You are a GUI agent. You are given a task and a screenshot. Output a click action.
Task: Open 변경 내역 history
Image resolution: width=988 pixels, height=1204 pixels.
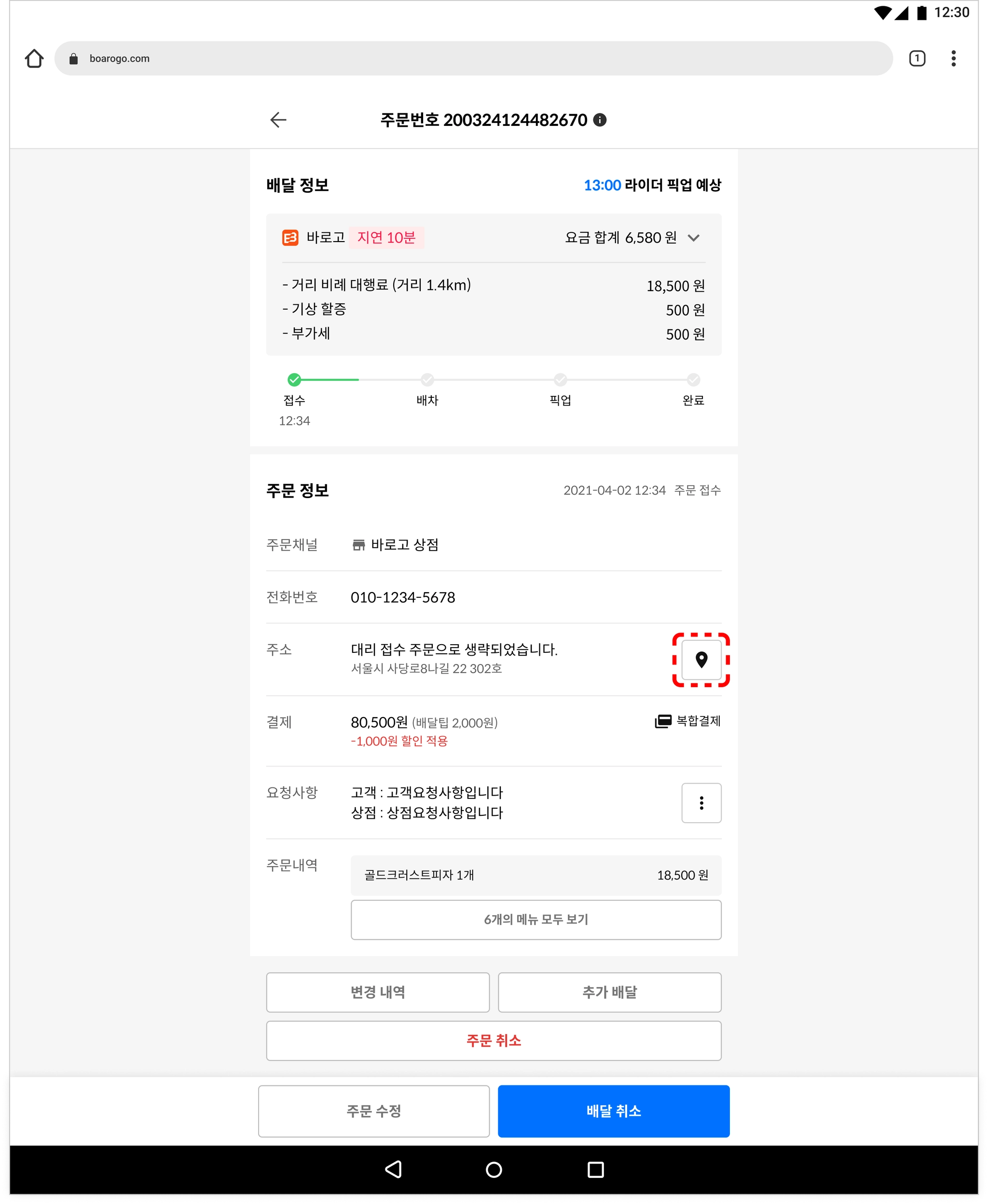pyautogui.click(x=377, y=992)
